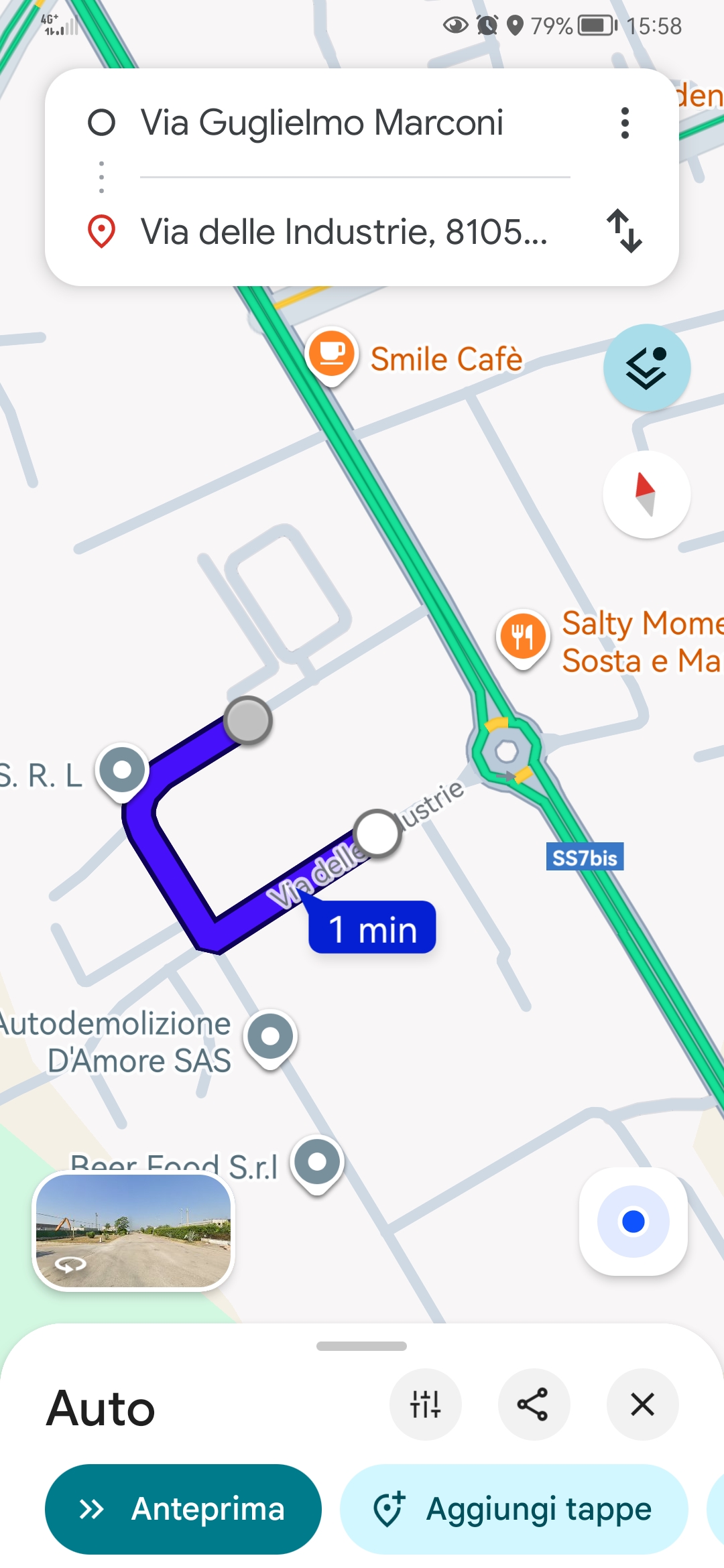The width and height of the screenshot is (724, 1568).
Task: Select the Smile Cafè map marker
Action: point(331,355)
